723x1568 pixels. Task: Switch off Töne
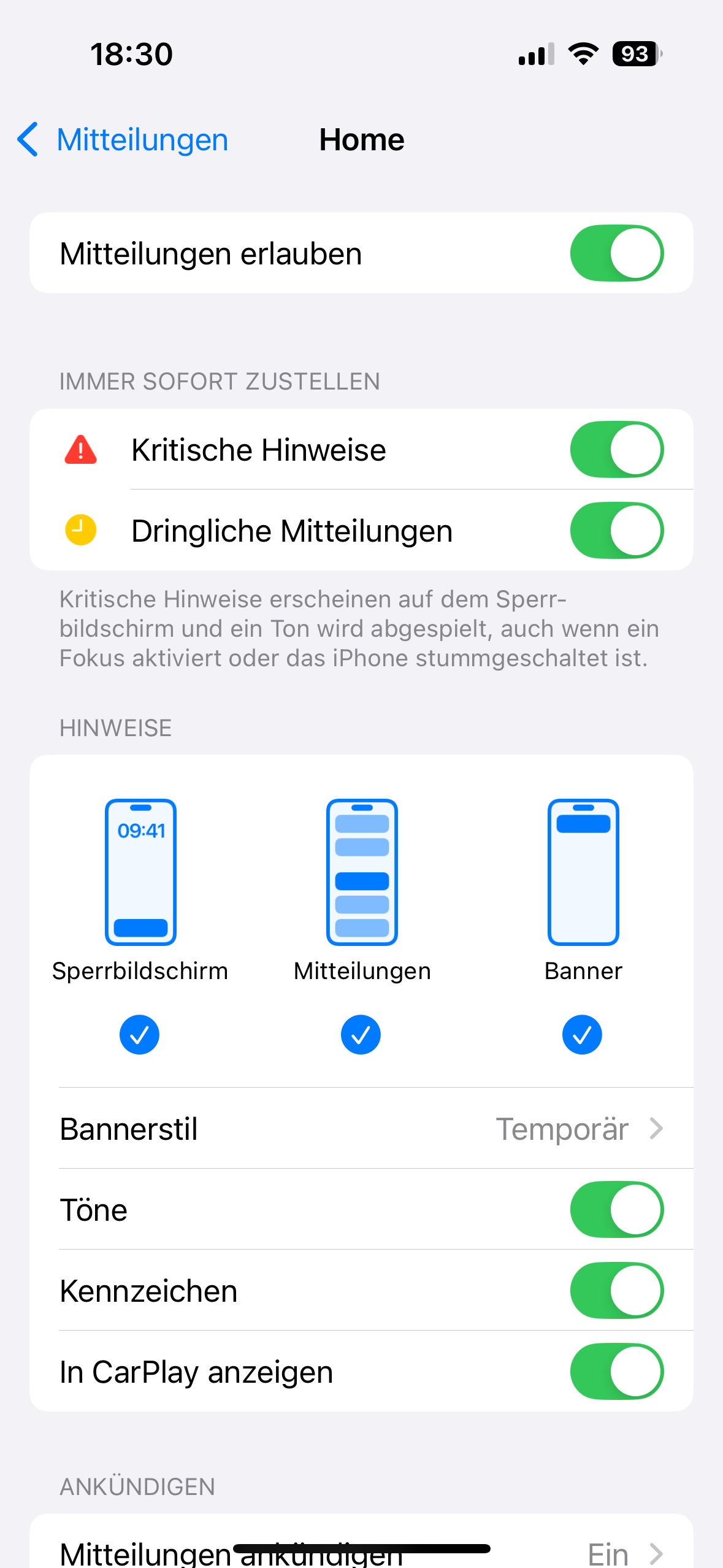[616, 1210]
